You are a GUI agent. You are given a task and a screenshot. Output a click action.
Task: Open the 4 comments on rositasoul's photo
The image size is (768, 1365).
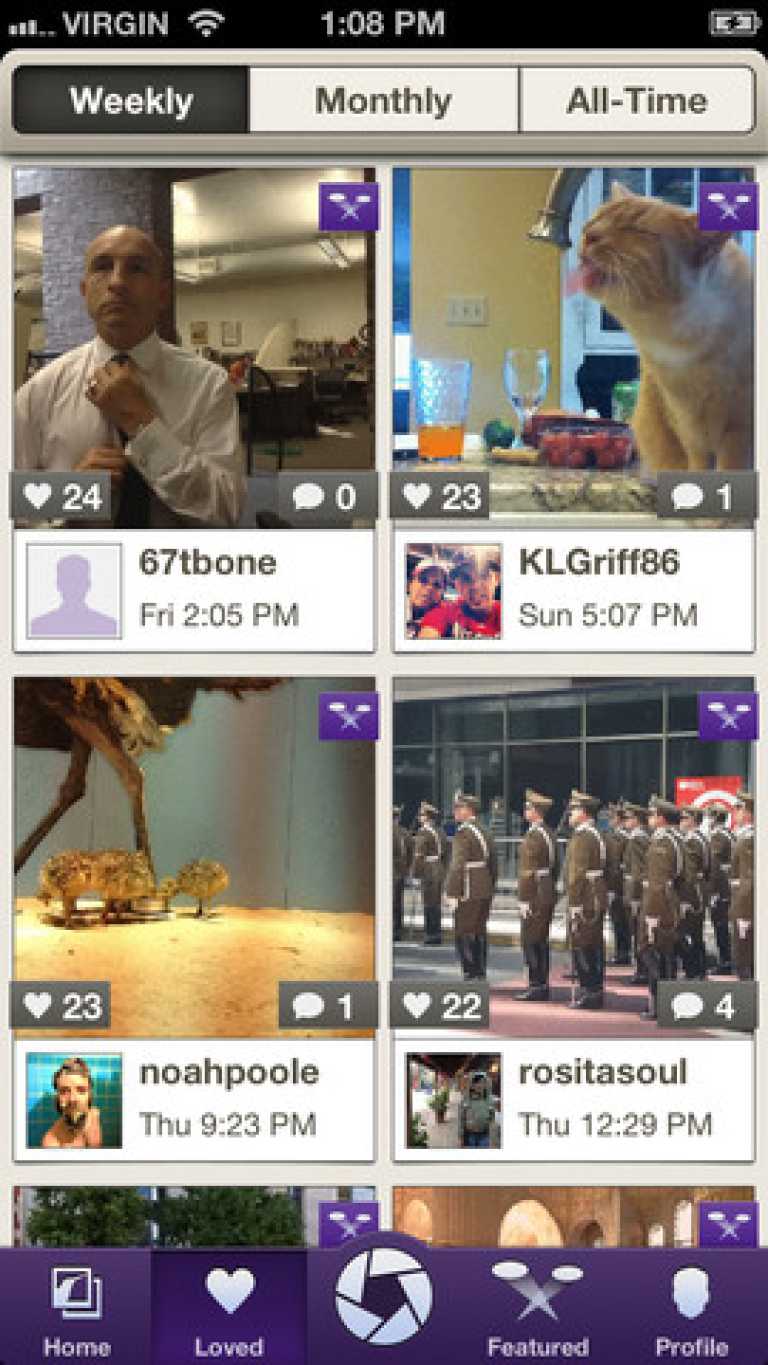706,1006
